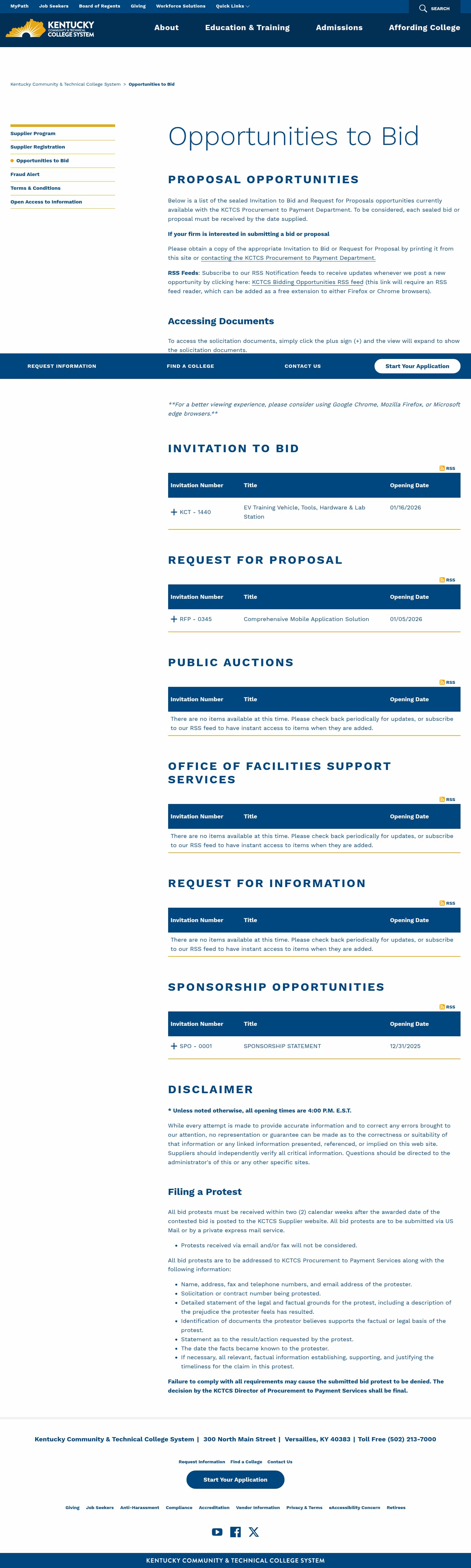The height and width of the screenshot is (1568, 471).
Task: Open the Search button in header
Action: point(434,9)
